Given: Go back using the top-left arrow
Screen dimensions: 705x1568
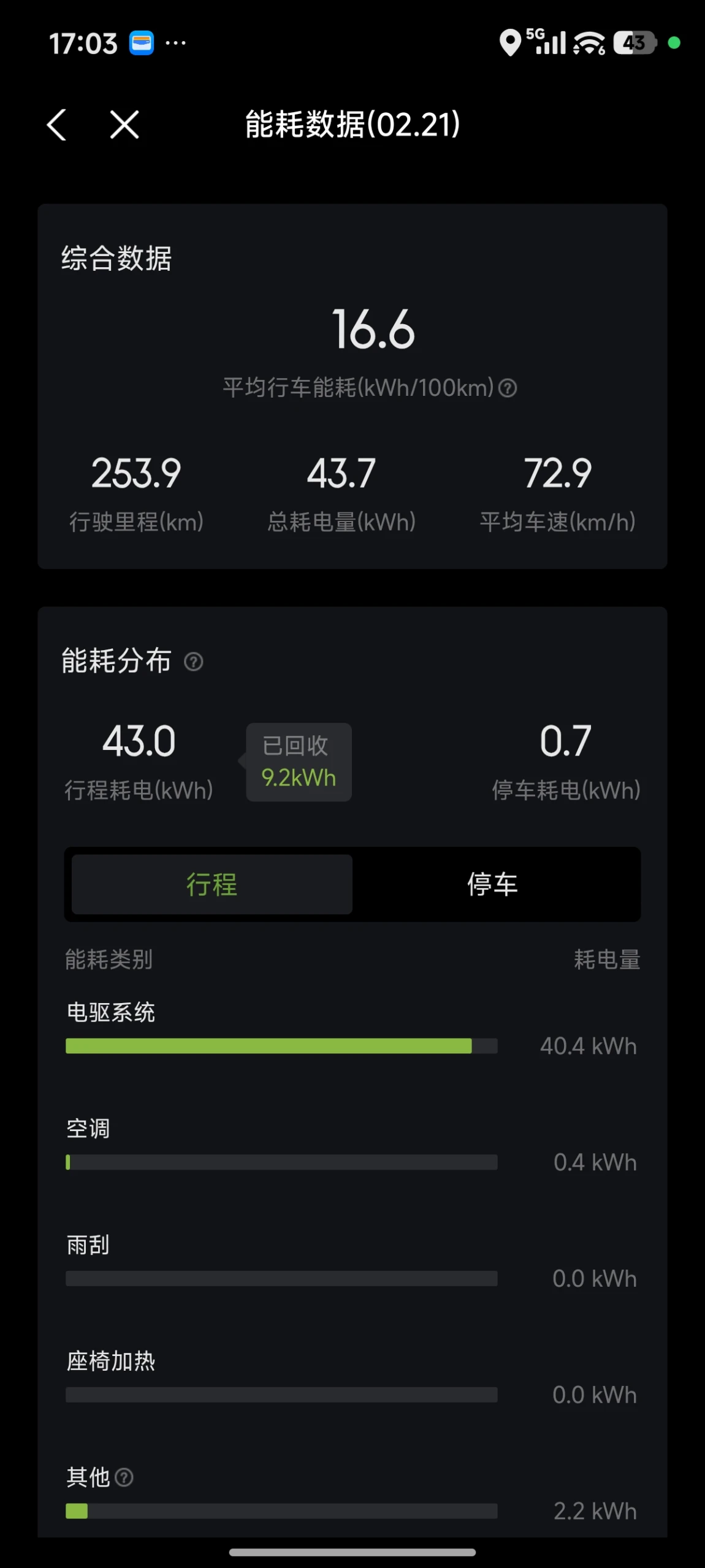Looking at the screenshot, I should coord(57,125).
